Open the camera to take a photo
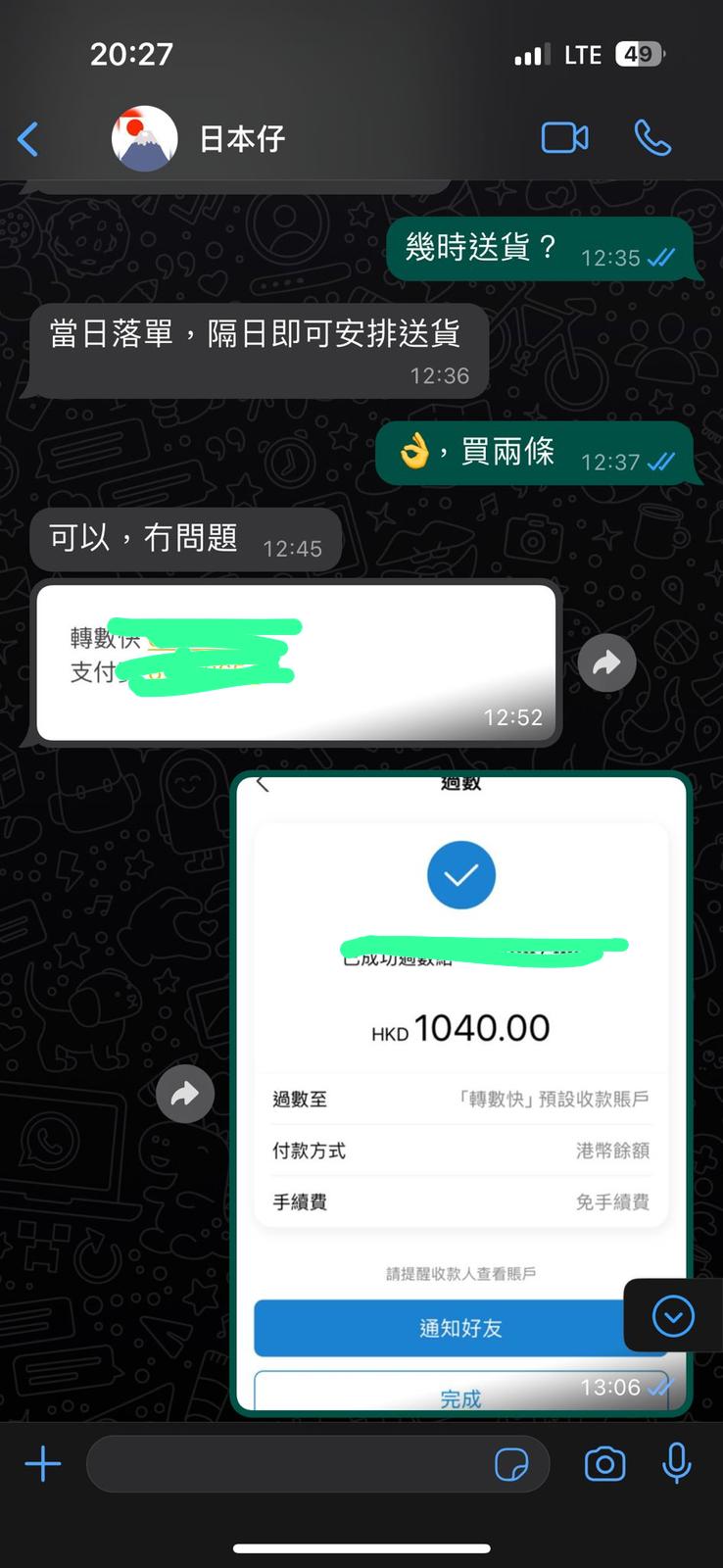Screen dimensions: 723x1568 [x=604, y=1464]
